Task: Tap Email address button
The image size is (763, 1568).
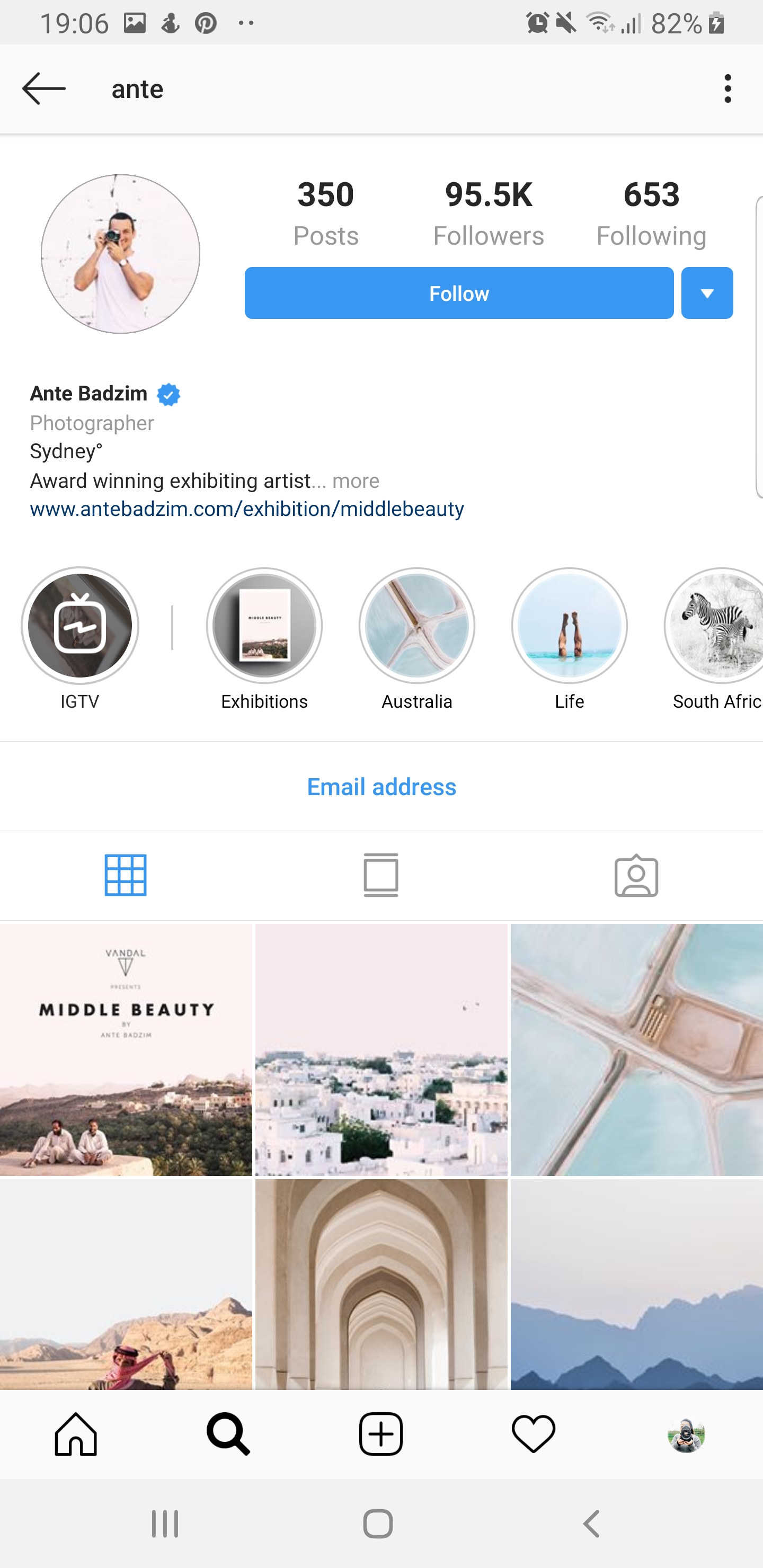Action: point(381,787)
